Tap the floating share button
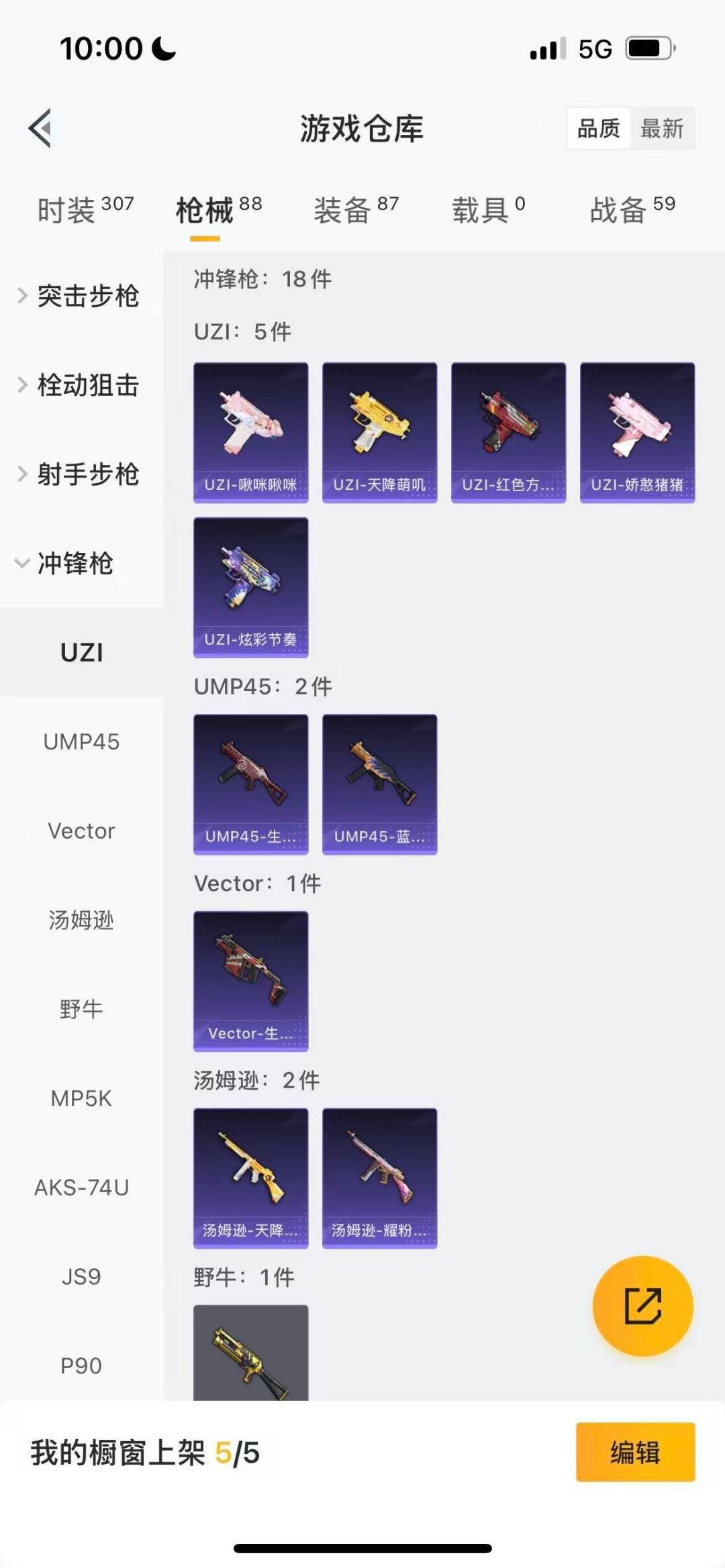Viewport: 725px width, 1568px height. (642, 1306)
